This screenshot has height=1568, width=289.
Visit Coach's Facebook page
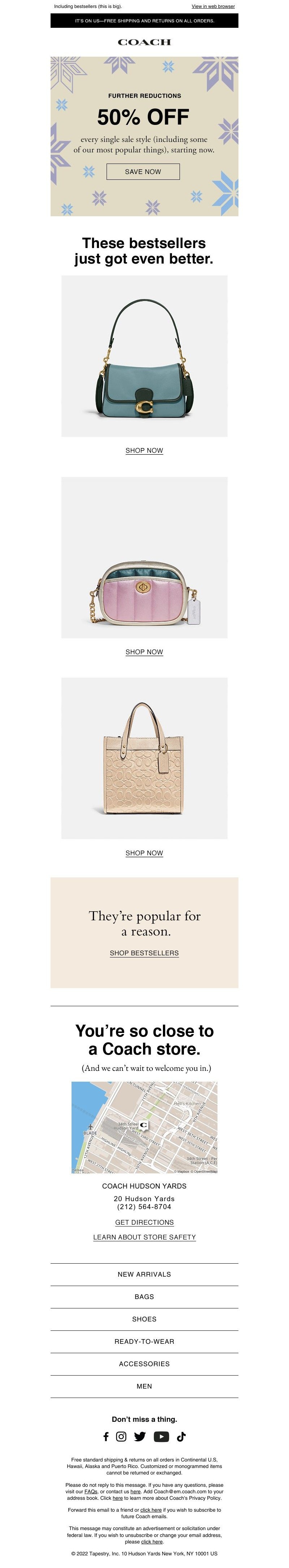coord(106,1437)
